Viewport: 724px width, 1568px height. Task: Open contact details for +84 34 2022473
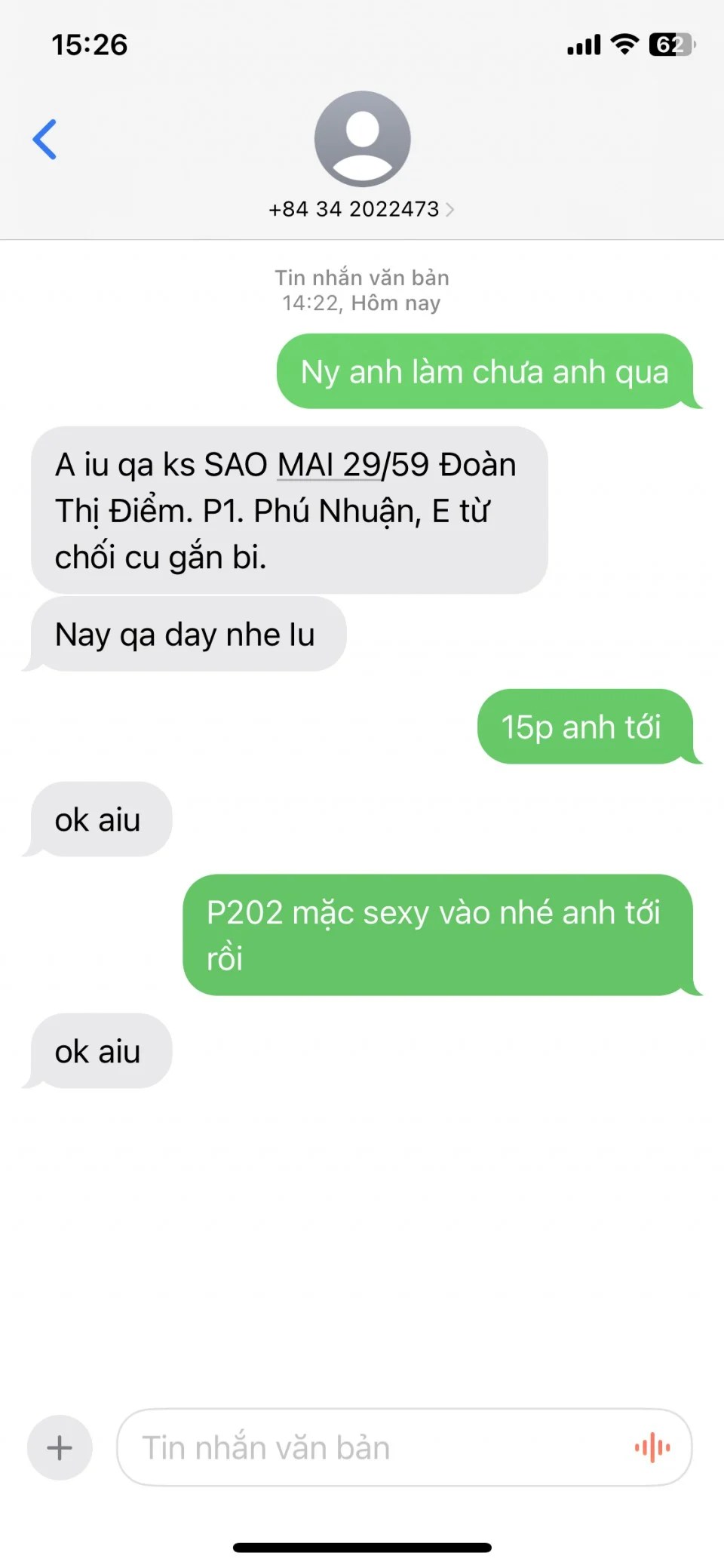tap(361, 209)
